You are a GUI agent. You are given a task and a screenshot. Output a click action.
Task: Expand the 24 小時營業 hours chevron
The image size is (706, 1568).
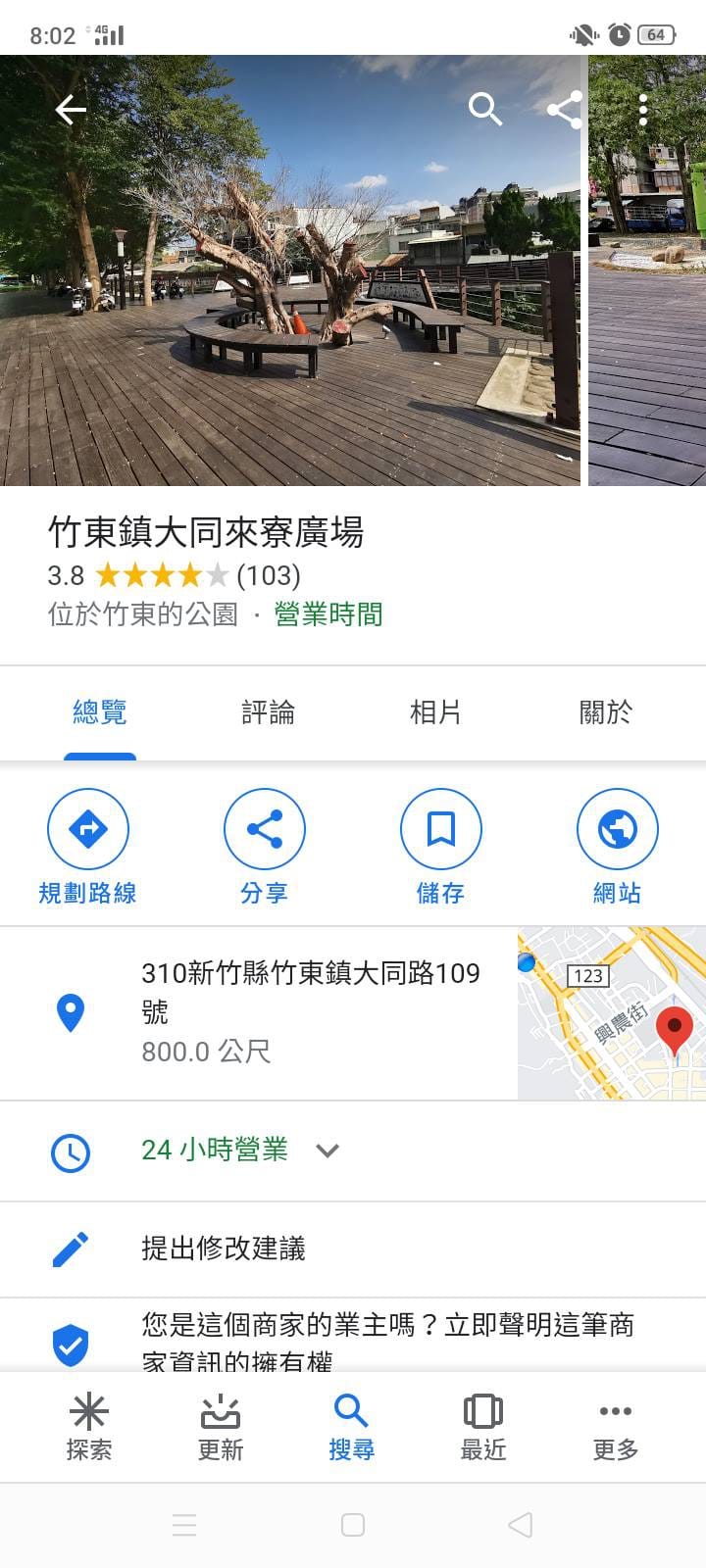pos(328,1151)
